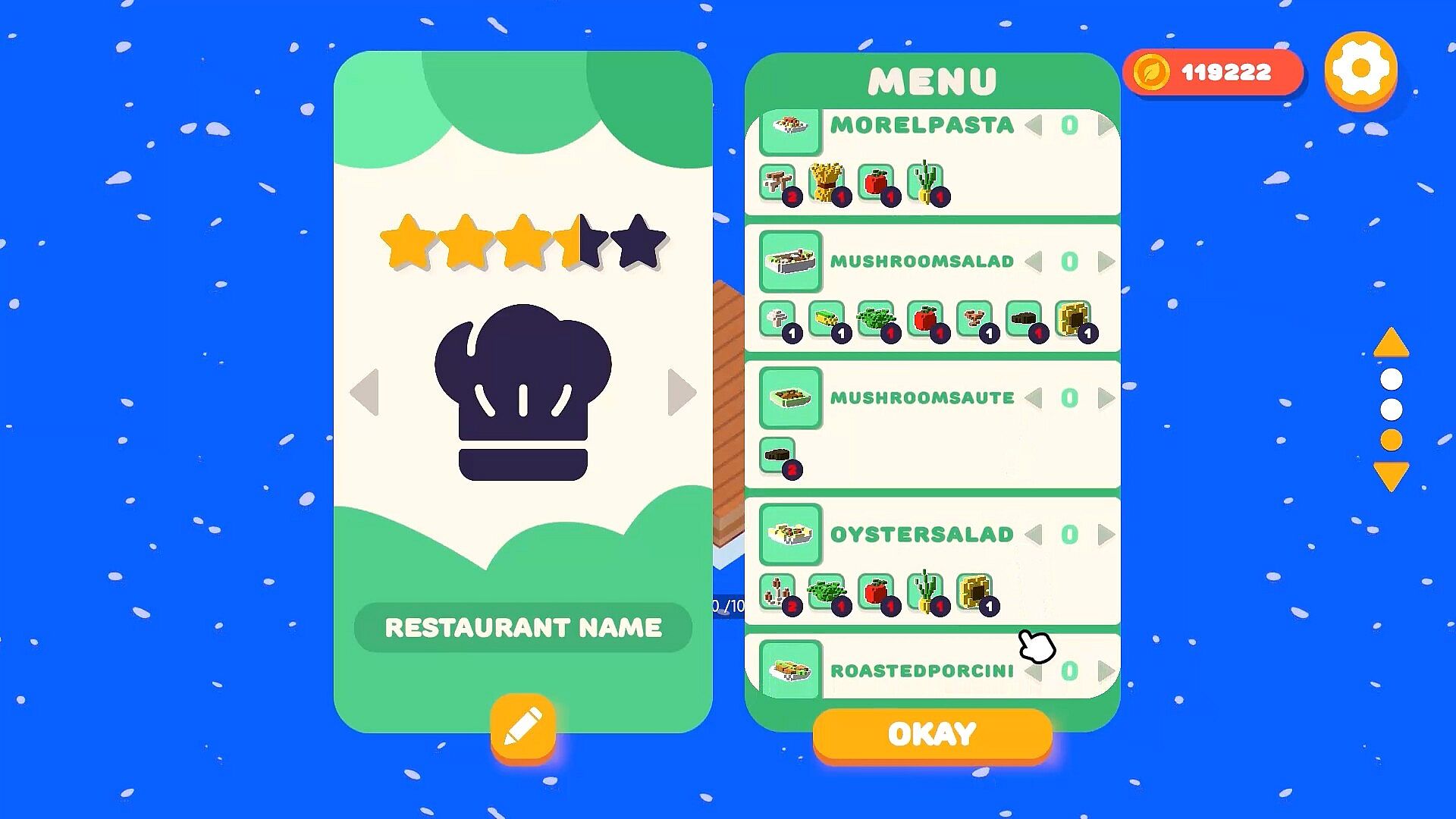Increase the ROASTEDPORCINI quantity
Image resolution: width=1456 pixels, height=819 pixels.
tap(1106, 671)
